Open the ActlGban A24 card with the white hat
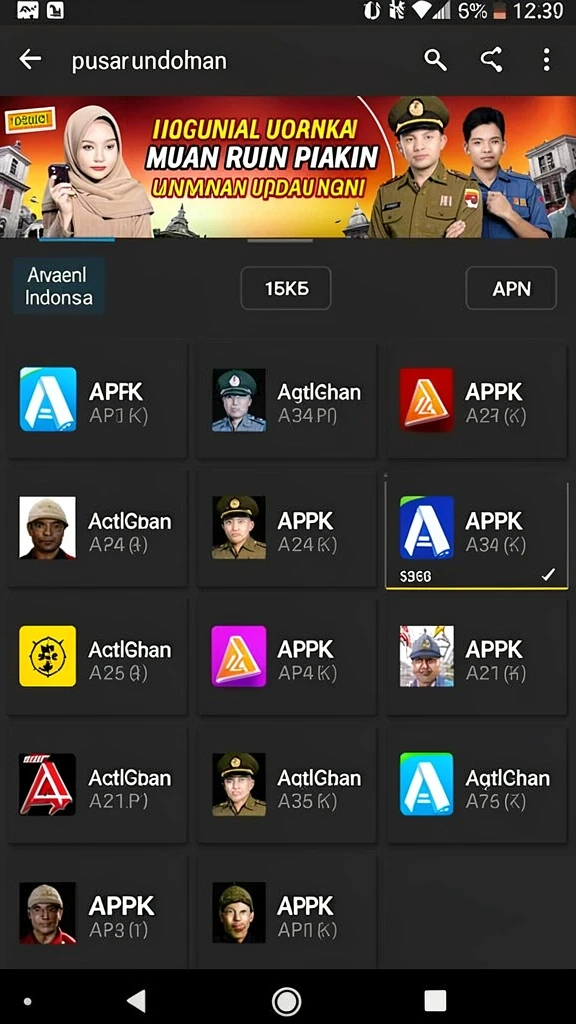The width and height of the screenshot is (576, 1024). 97,528
